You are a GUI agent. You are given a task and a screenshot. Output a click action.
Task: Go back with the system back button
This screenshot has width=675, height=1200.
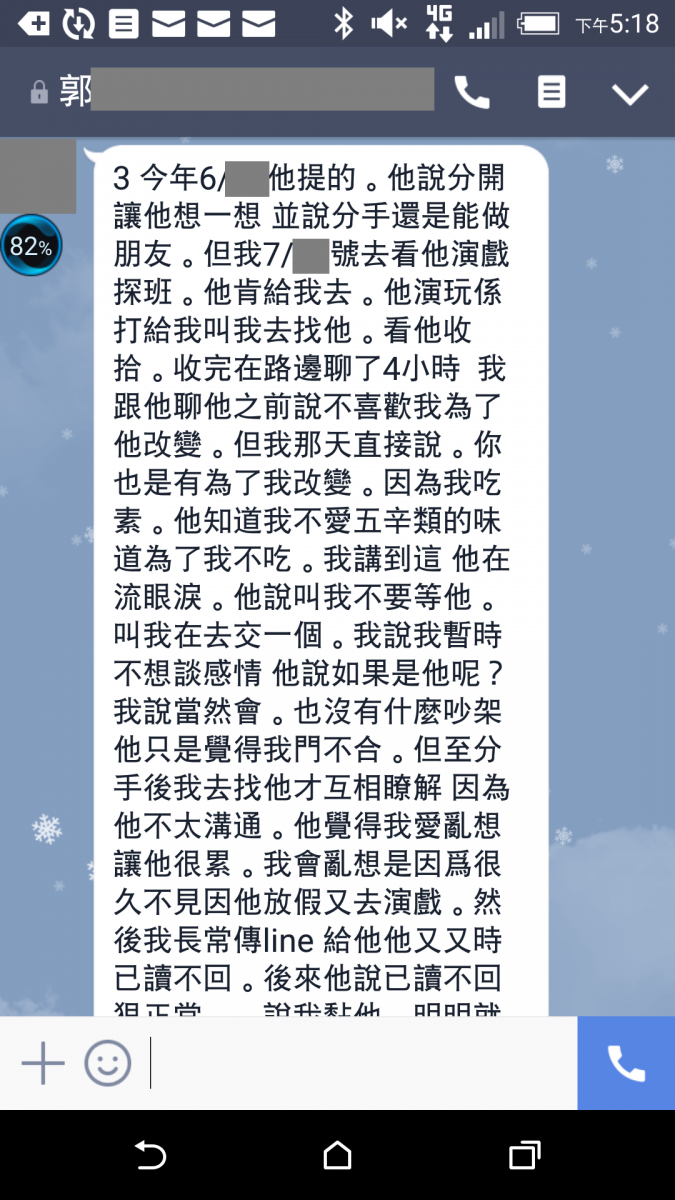(150, 1156)
